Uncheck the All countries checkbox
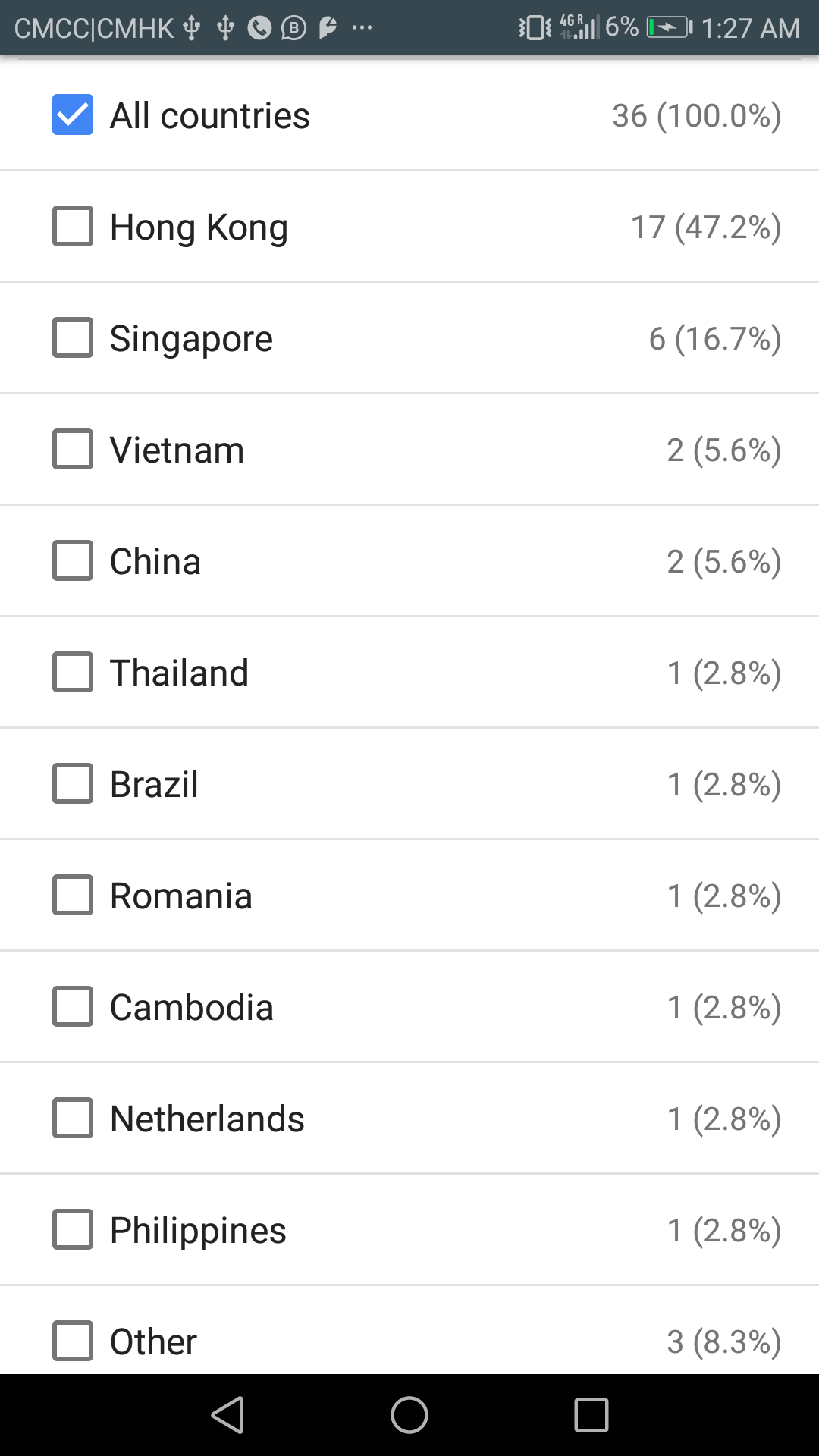The width and height of the screenshot is (819, 1456). pyautogui.click(x=73, y=115)
